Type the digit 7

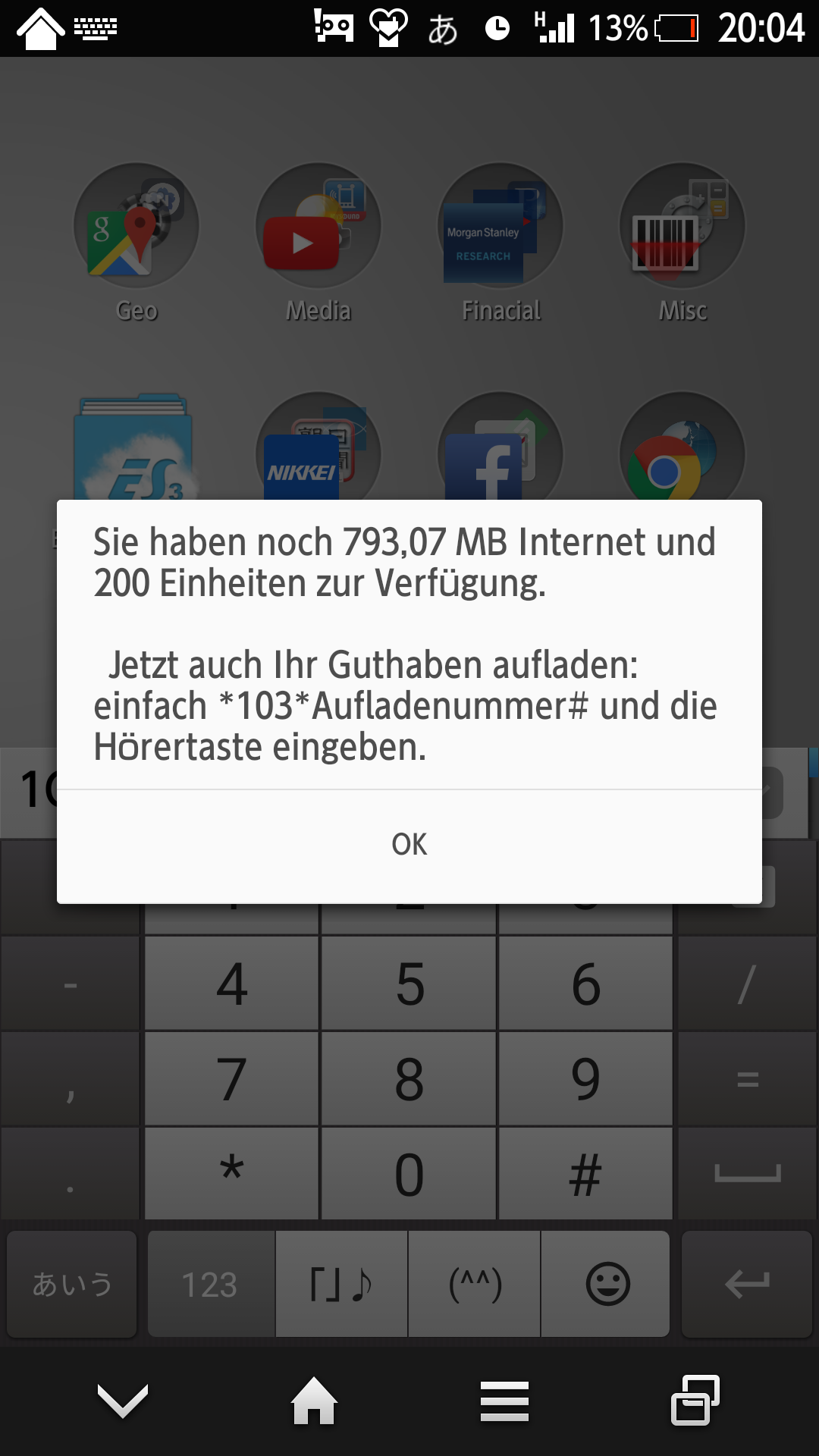pyautogui.click(x=232, y=1079)
